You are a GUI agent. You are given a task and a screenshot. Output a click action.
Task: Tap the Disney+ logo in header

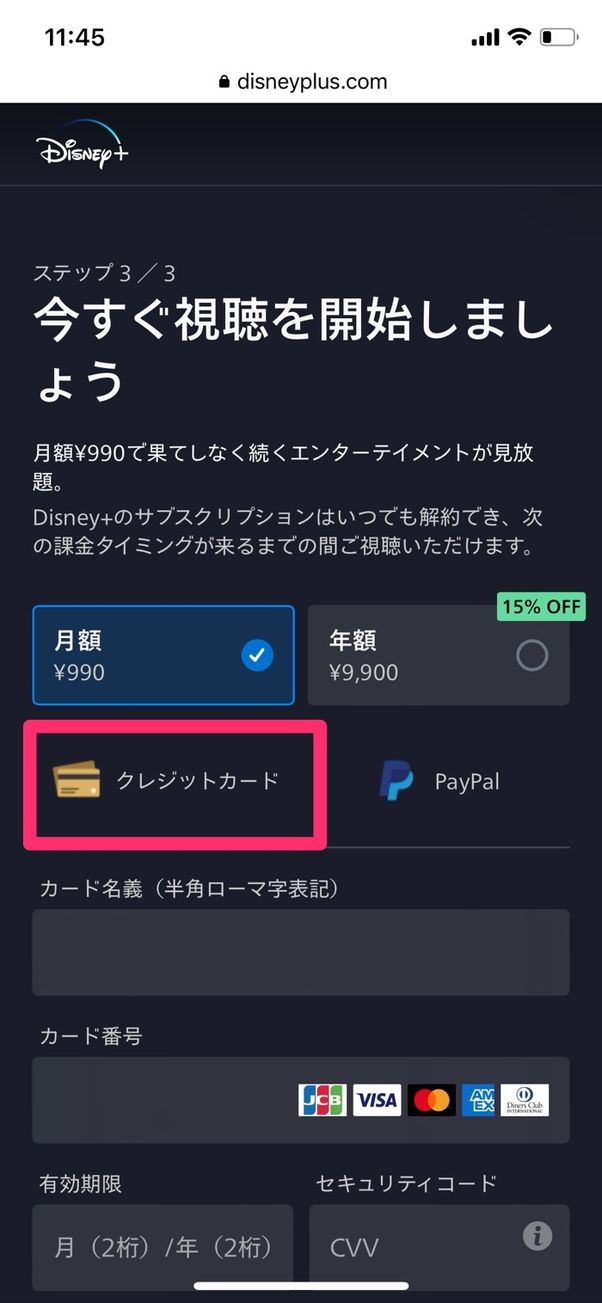click(83, 146)
